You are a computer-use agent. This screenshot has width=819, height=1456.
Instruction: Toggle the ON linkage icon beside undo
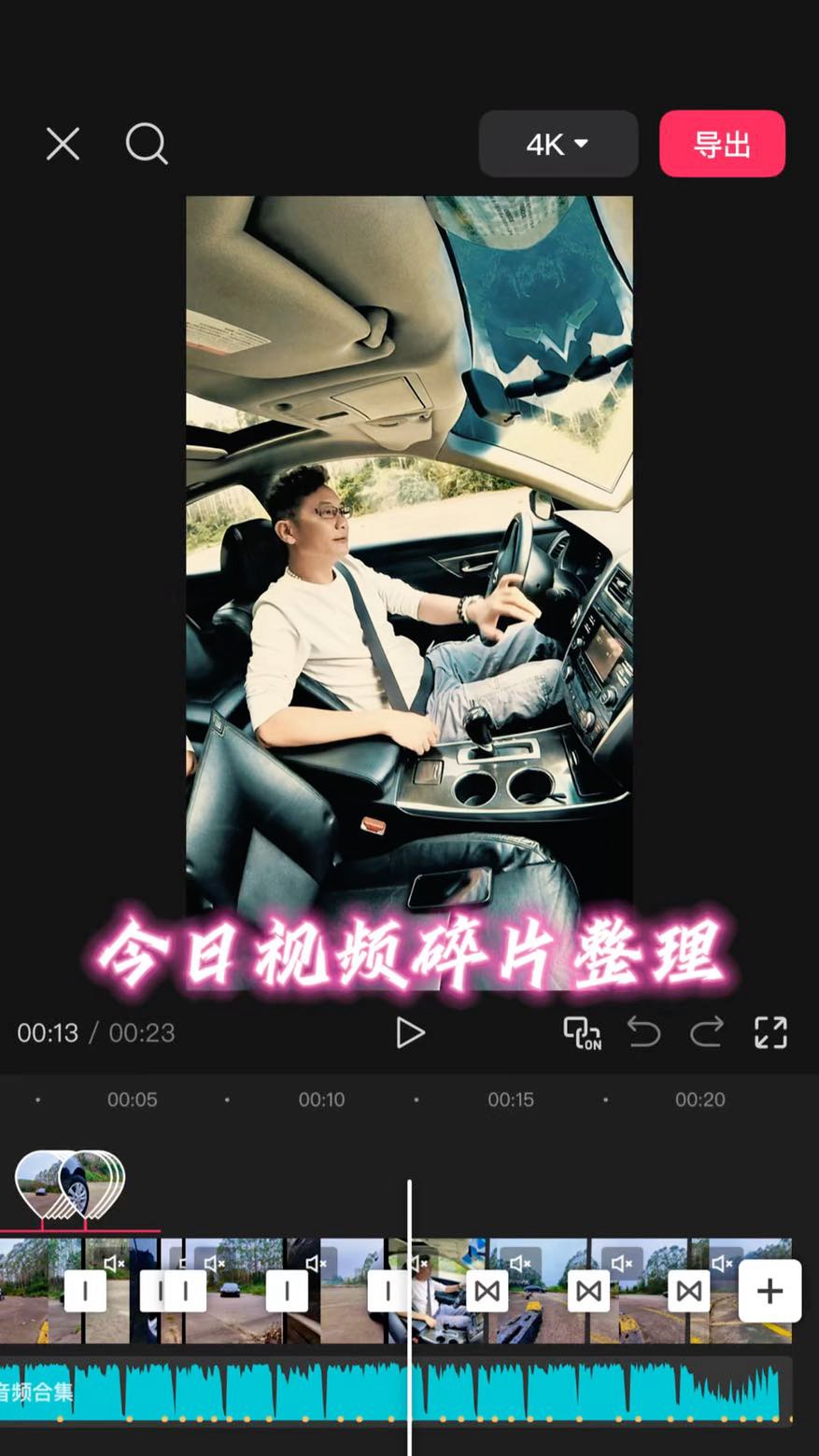coord(582,1032)
